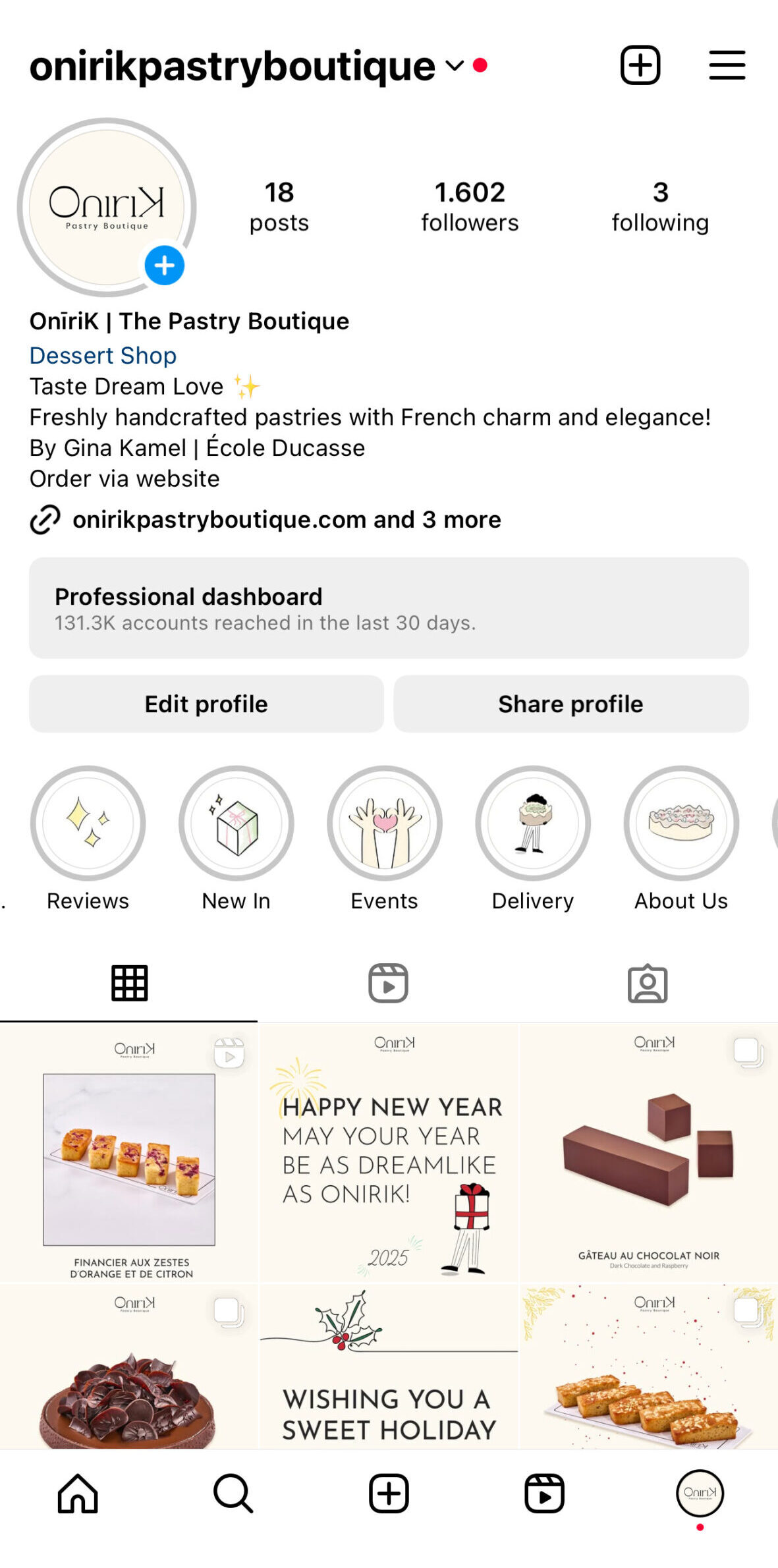Go to the Home feed
This screenshot has height=1568, width=778.
pyautogui.click(x=78, y=1494)
